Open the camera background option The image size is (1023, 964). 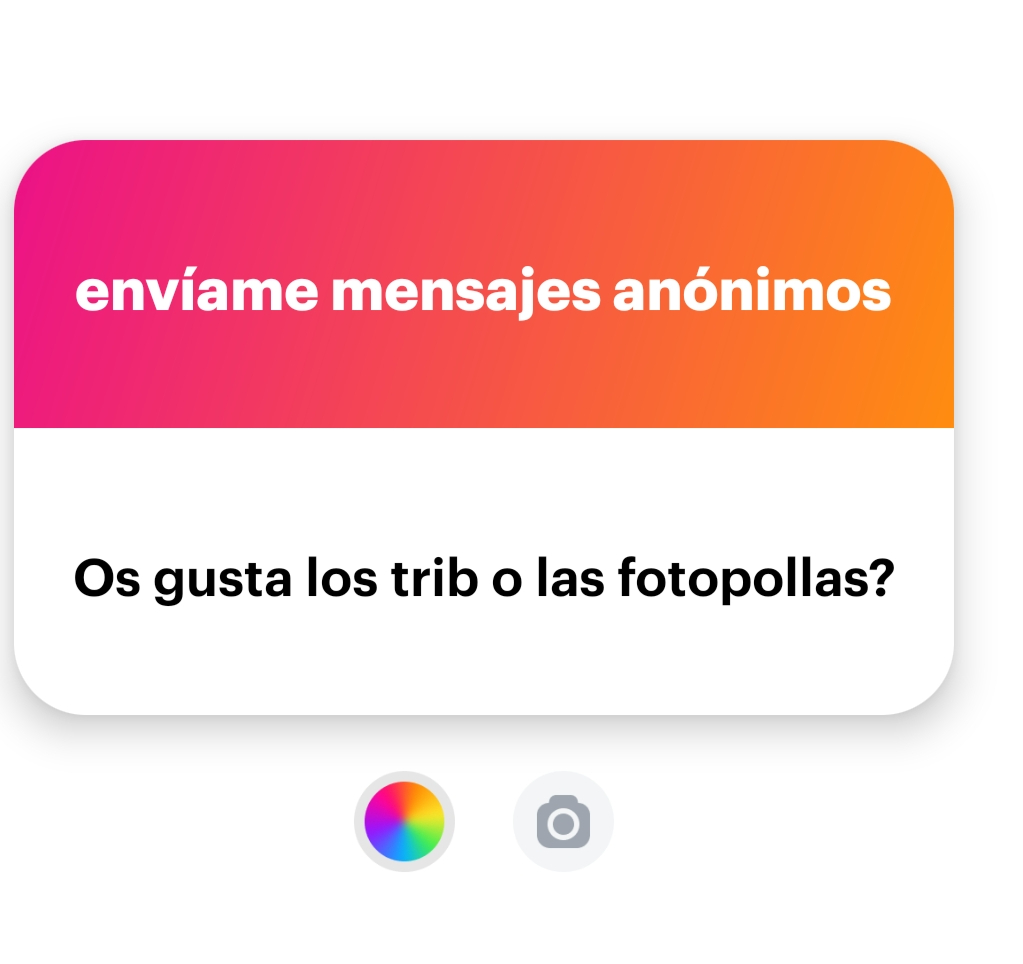coord(563,822)
